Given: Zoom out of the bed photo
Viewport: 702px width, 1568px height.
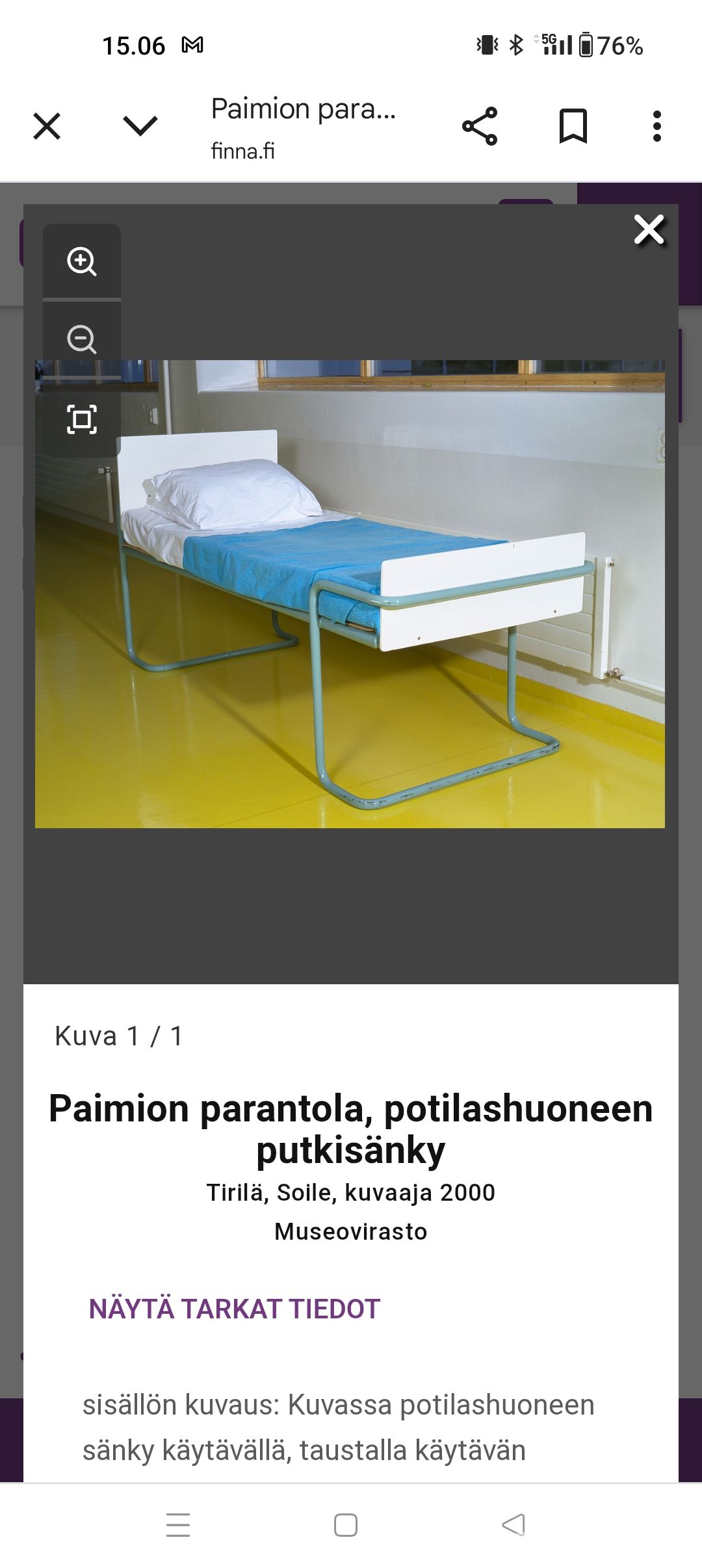Looking at the screenshot, I should pos(82,339).
